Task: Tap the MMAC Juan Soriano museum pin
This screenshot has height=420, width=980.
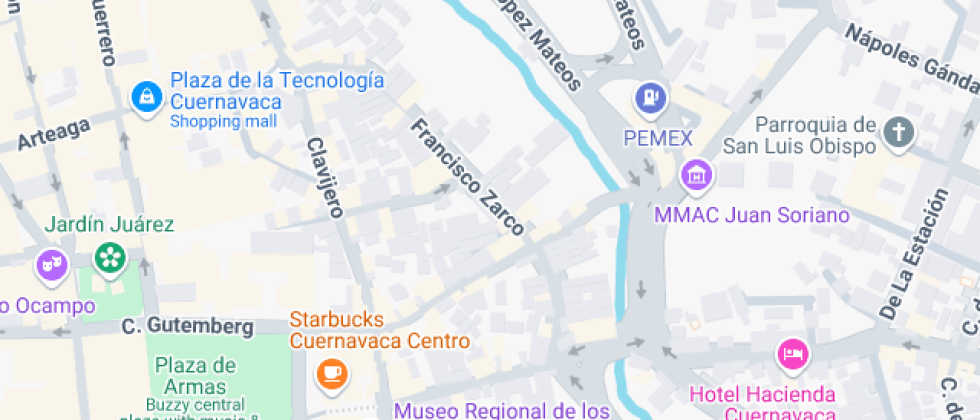Action: [696, 176]
